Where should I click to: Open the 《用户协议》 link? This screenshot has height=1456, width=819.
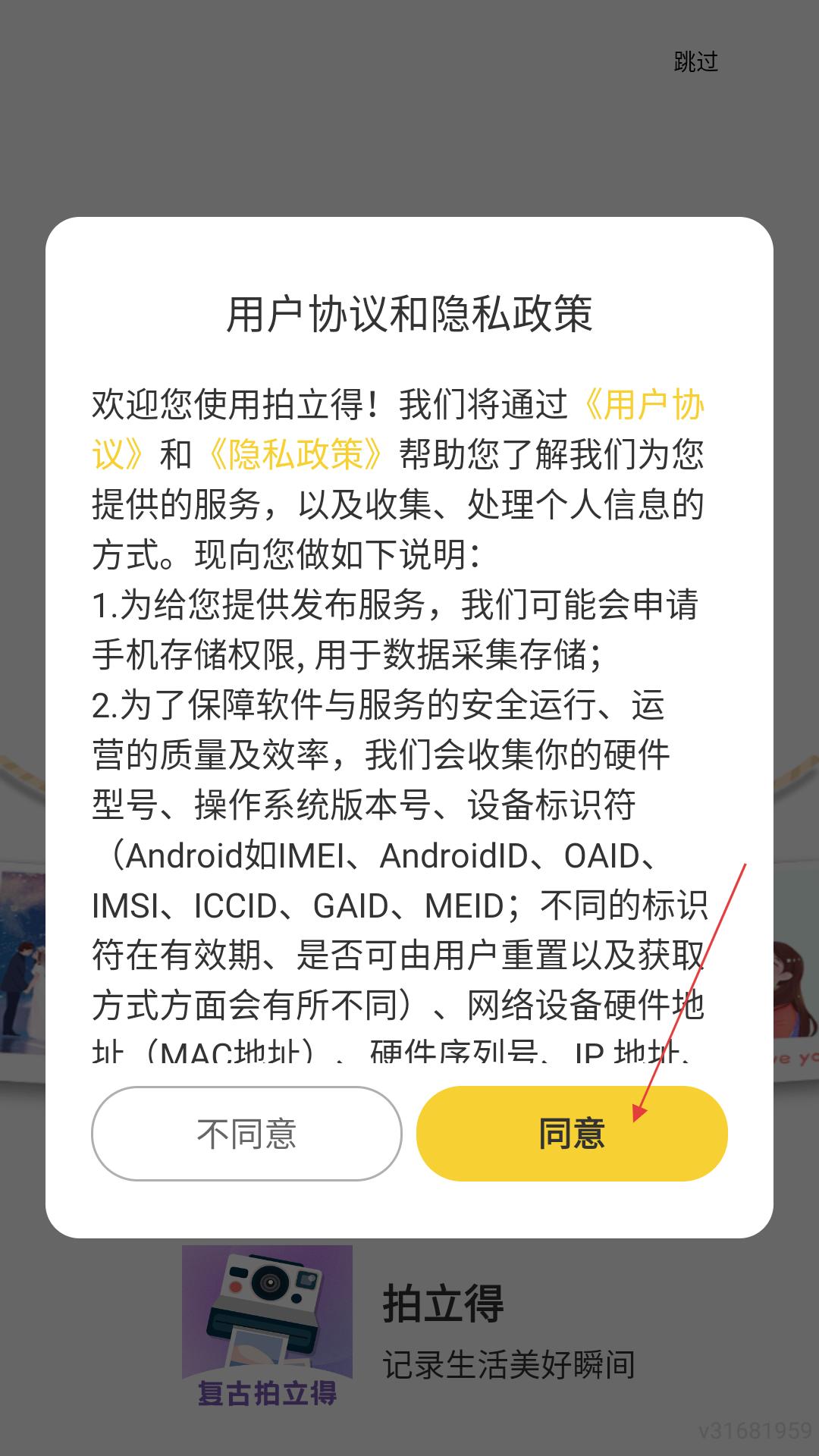click(643, 404)
